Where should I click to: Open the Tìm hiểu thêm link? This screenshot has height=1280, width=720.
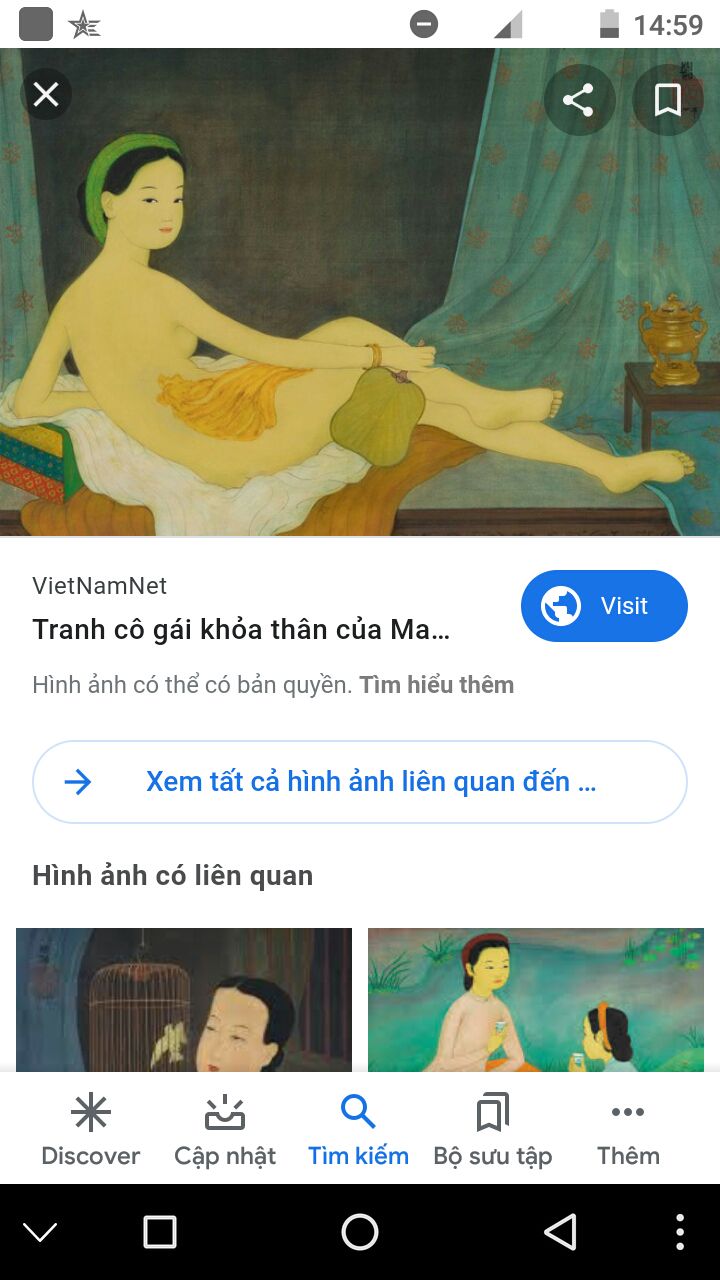[x=436, y=685]
